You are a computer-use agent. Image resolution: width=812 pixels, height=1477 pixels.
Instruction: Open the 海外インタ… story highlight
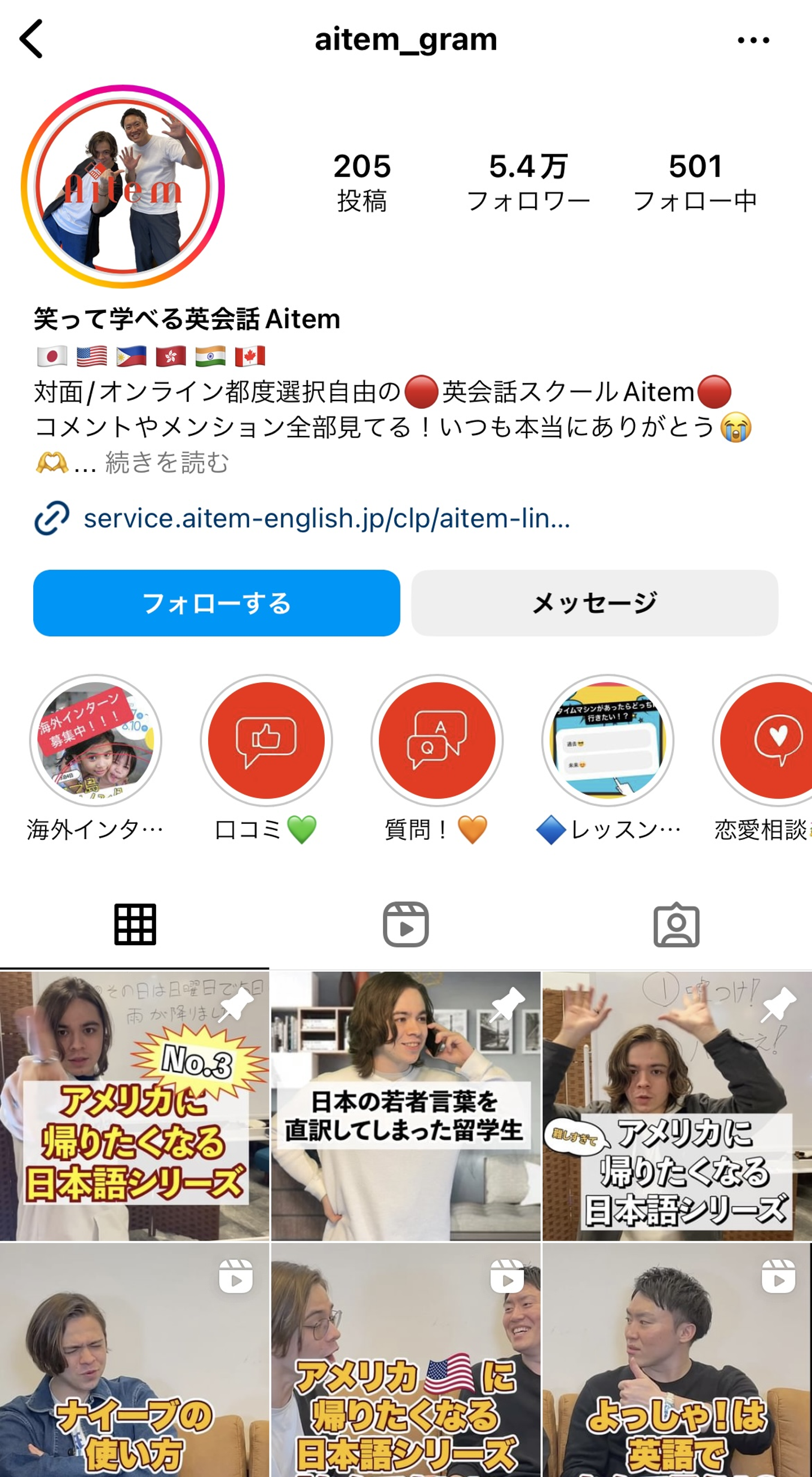pyautogui.click(x=96, y=740)
